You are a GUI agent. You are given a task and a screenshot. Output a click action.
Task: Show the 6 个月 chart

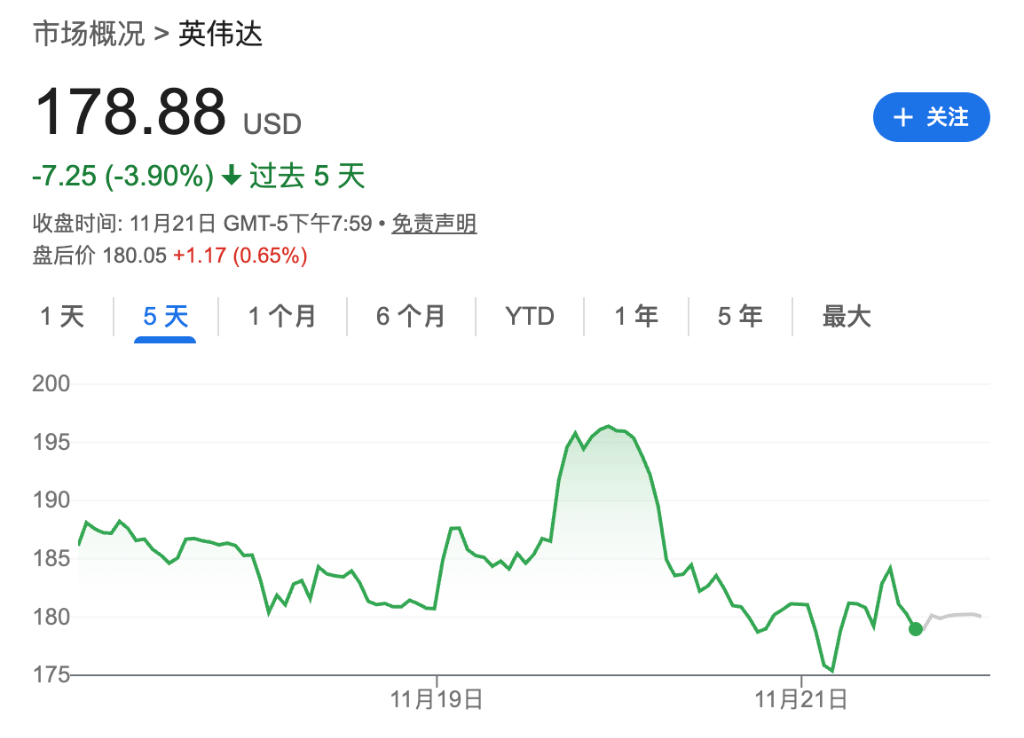click(x=411, y=317)
